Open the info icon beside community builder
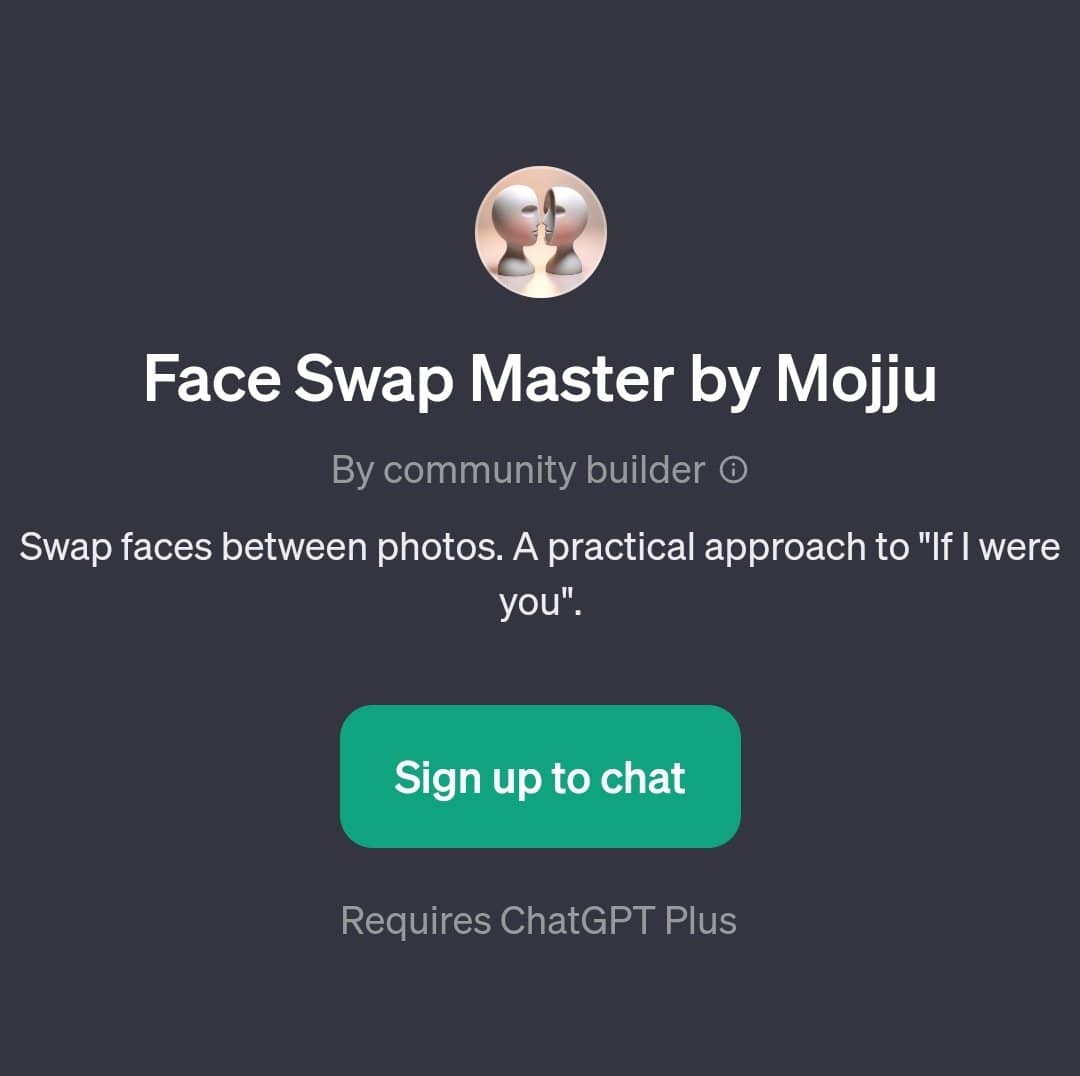Image resolution: width=1080 pixels, height=1076 pixels. click(x=734, y=470)
